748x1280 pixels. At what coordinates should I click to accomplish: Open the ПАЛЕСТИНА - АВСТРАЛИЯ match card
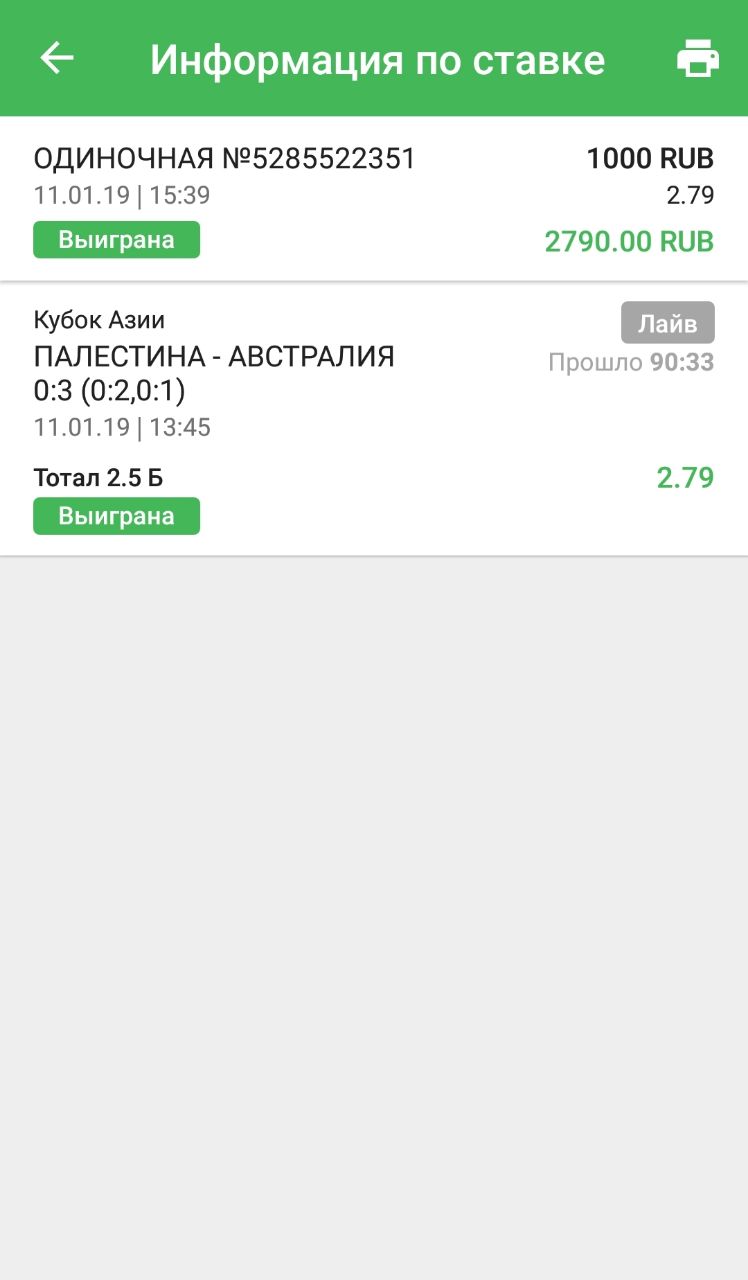point(374,419)
